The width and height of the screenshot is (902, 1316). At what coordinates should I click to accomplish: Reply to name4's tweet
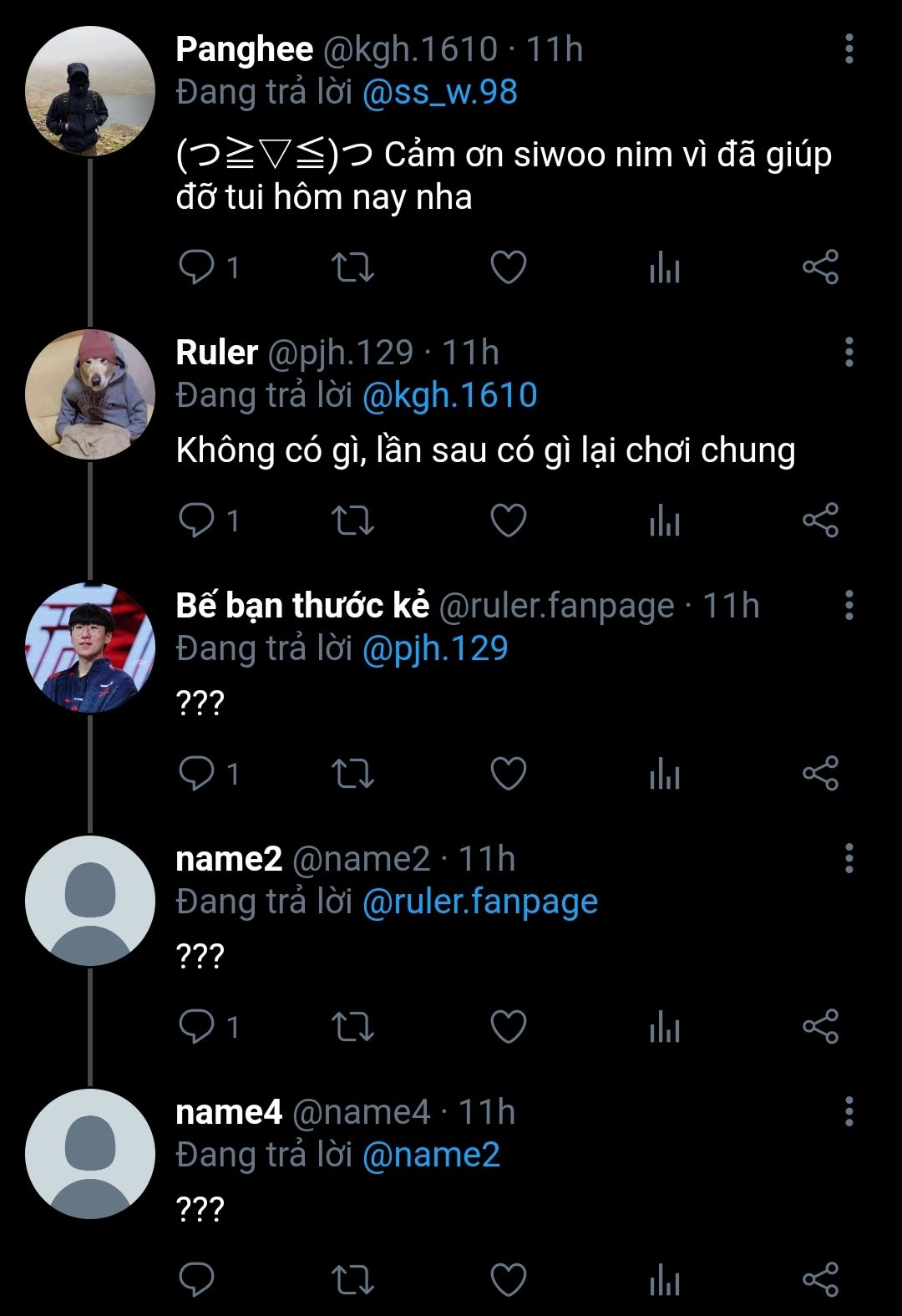[197, 1280]
